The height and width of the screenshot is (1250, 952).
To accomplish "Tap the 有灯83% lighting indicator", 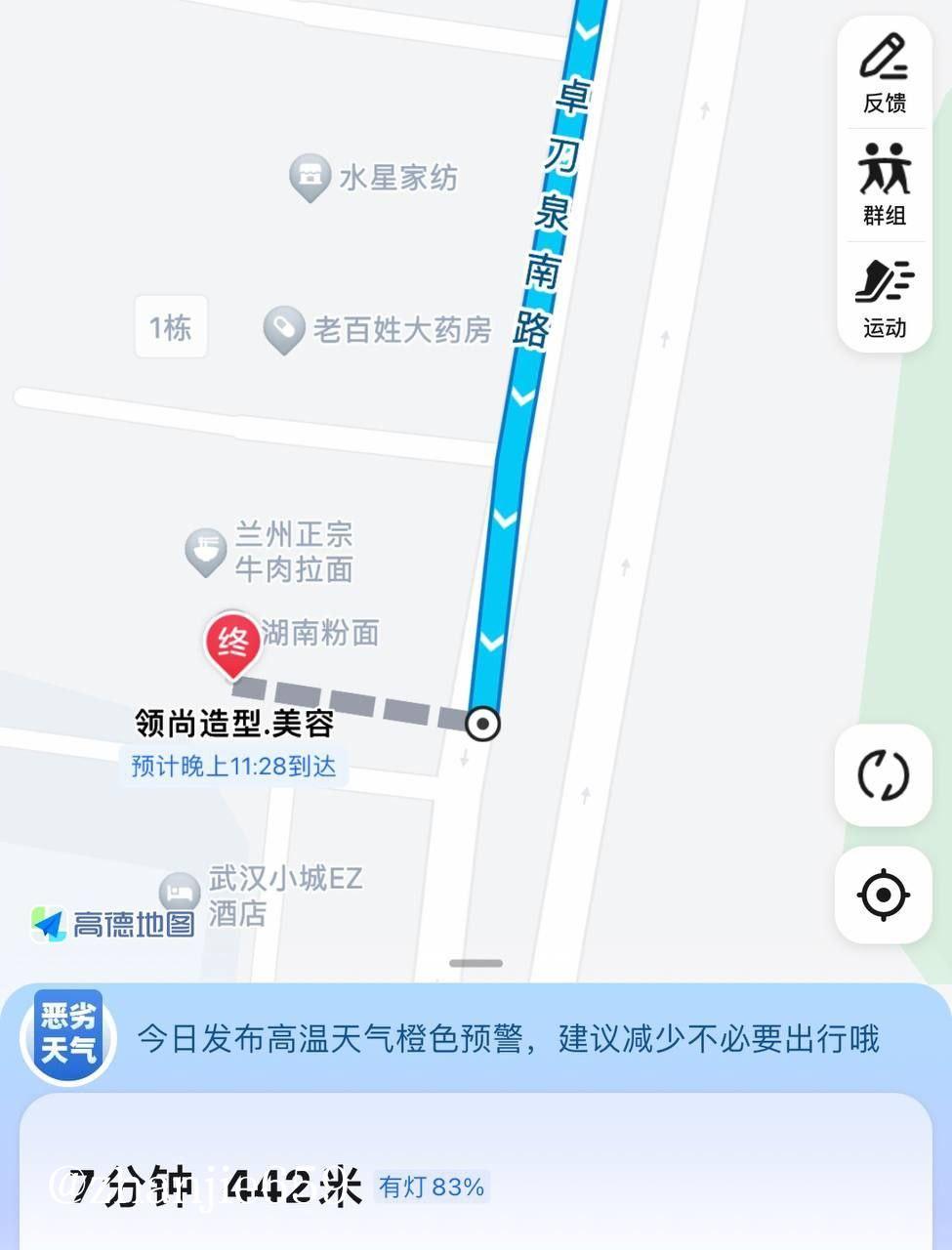I will point(431,1187).
